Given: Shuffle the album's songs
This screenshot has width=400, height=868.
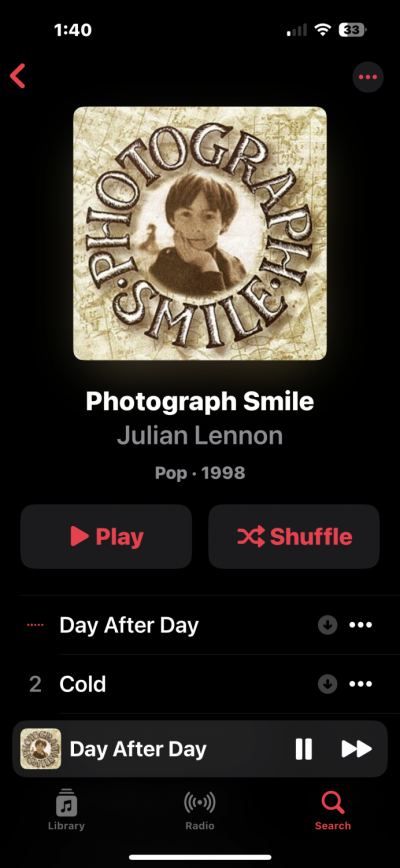Looking at the screenshot, I should [294, 536].
